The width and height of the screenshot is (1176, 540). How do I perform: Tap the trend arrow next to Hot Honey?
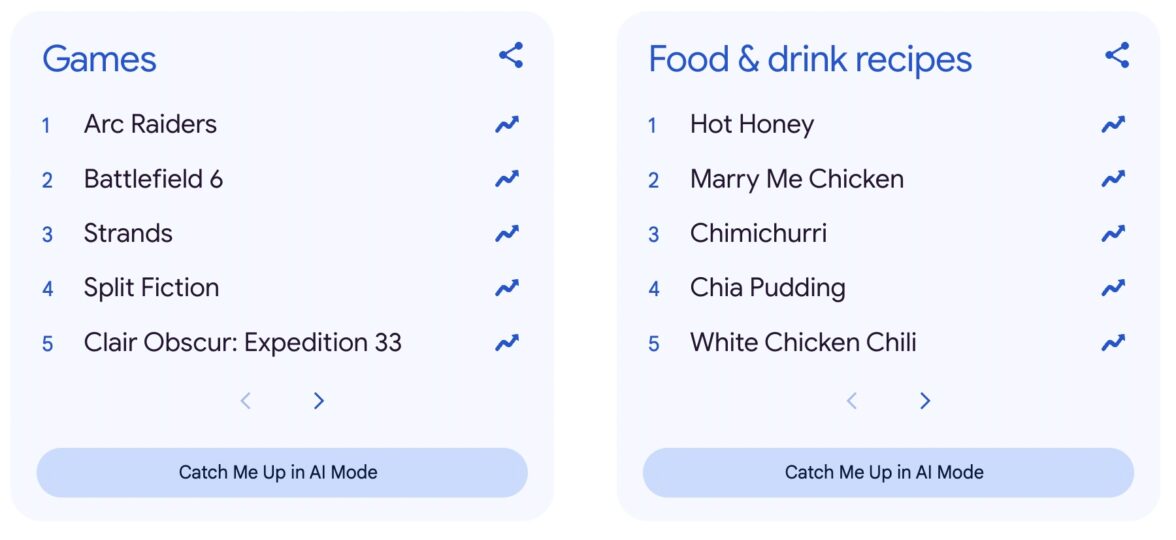coord(1113,125)
